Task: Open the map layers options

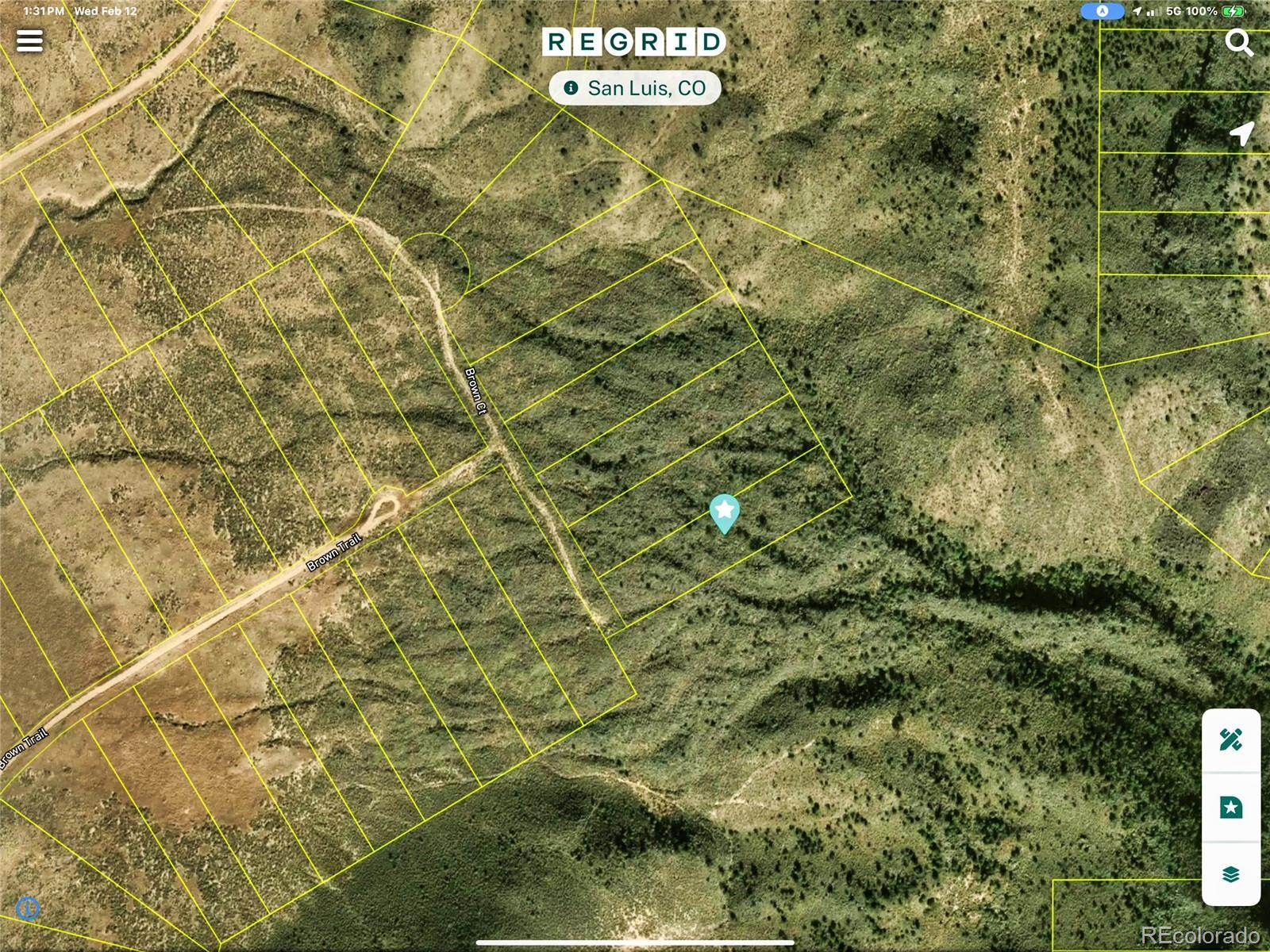Action: [x=1231, y=874]
